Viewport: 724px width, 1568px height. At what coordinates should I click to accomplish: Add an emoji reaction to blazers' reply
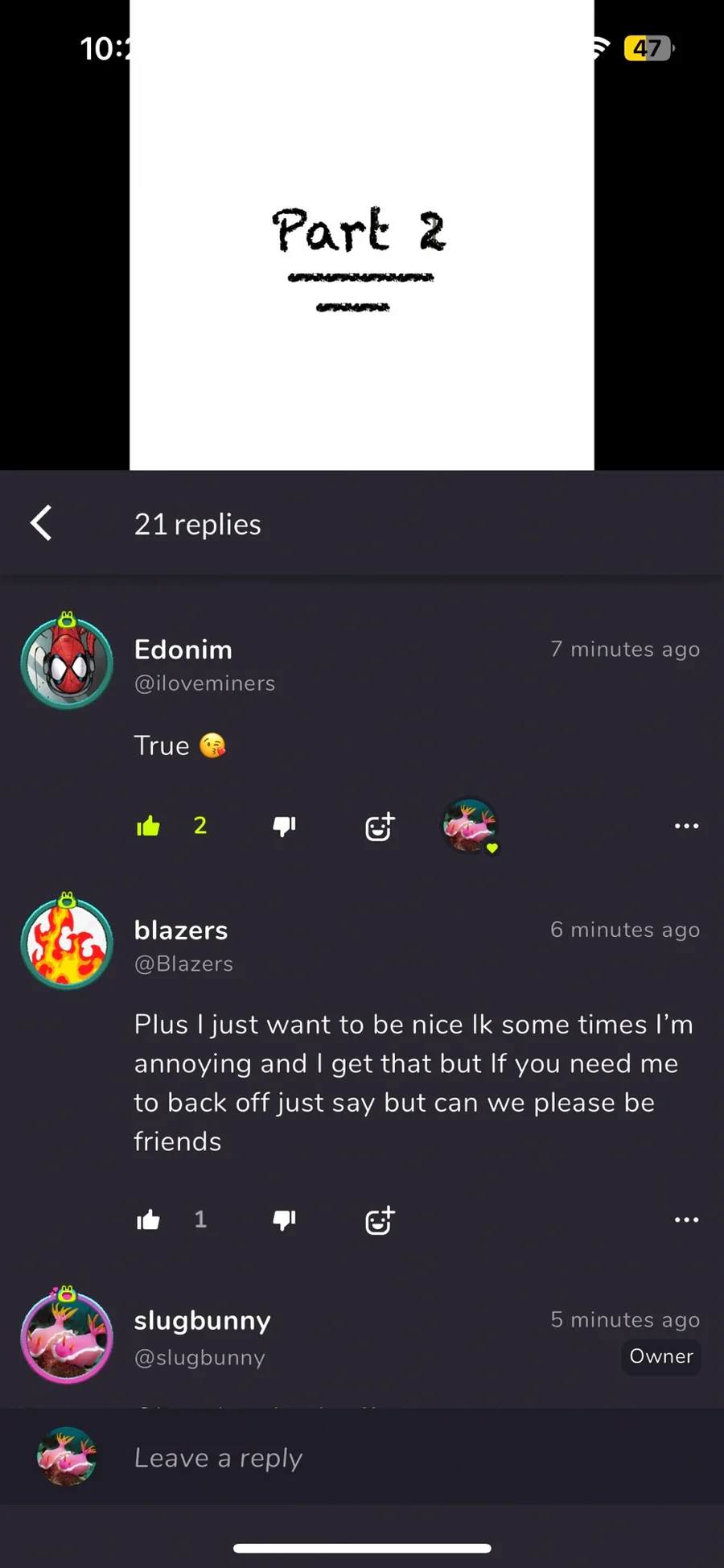coord(380,1220)
